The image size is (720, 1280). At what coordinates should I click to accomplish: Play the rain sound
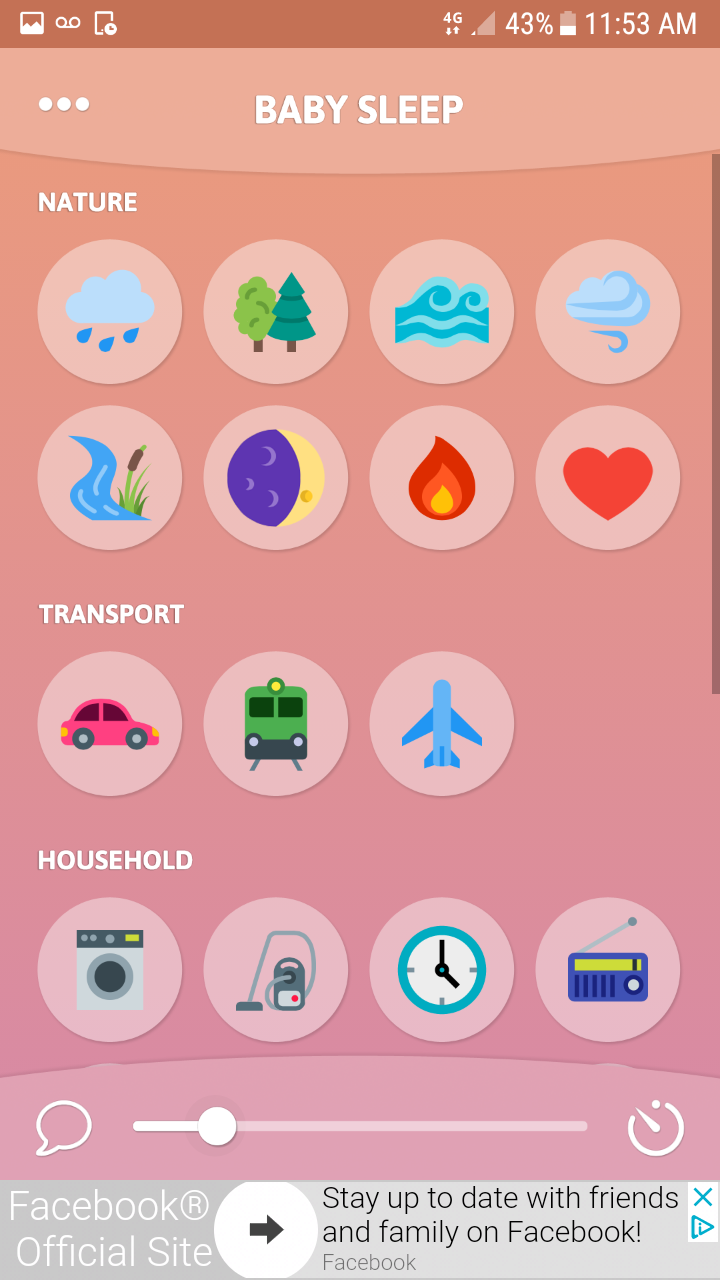click(x=110, y=312)
